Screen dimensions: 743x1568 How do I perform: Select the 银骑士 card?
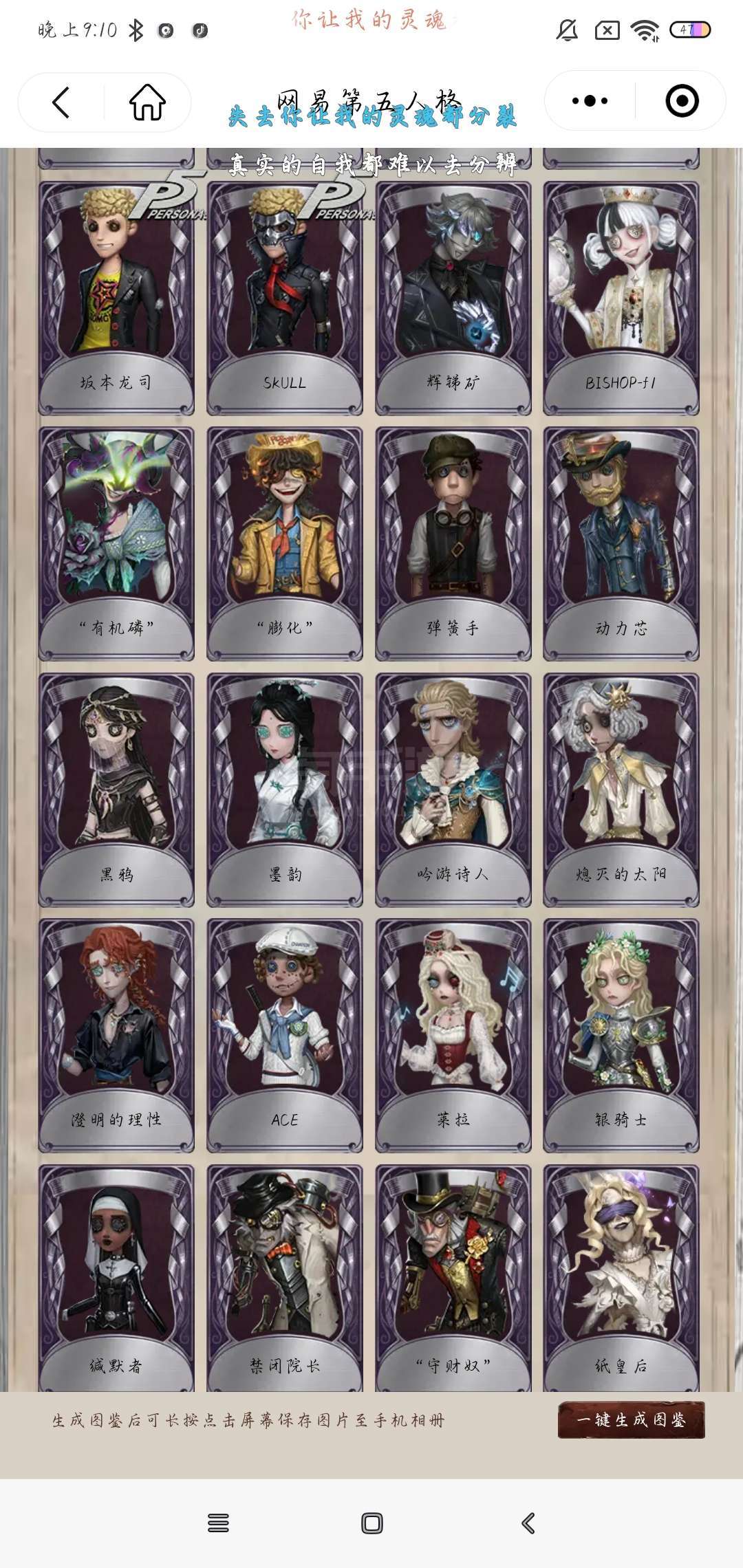621,1036
